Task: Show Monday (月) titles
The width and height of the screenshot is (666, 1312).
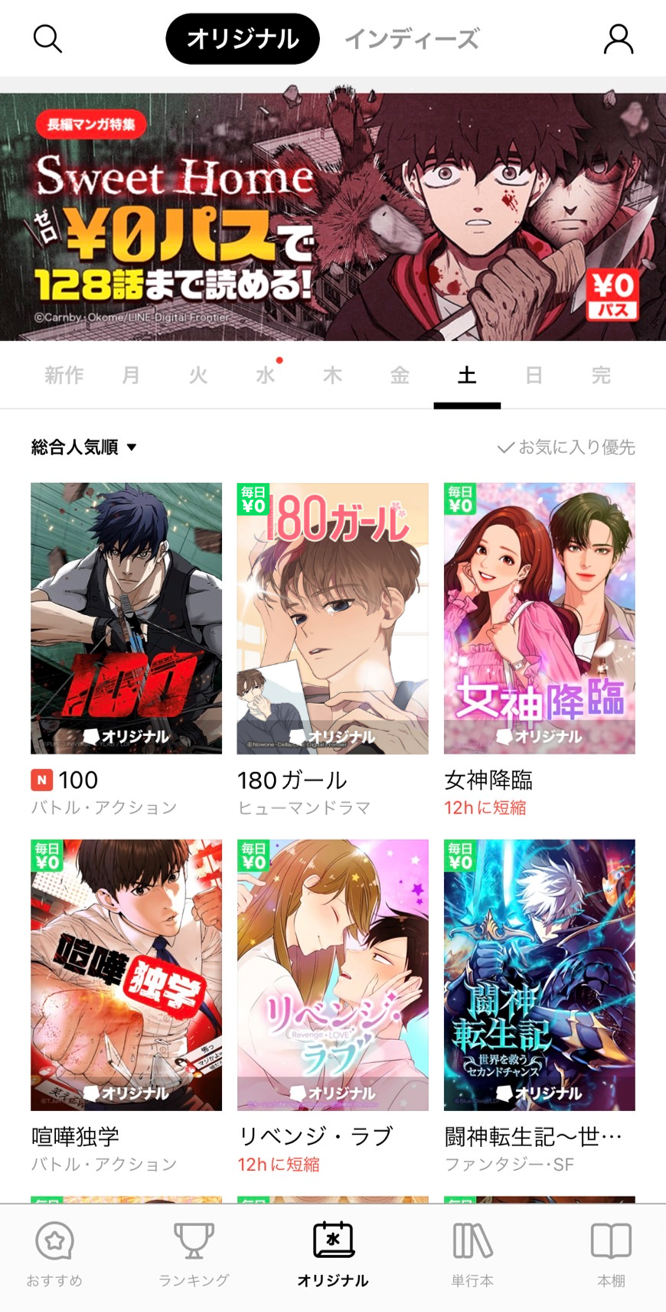Action: coord(131,375)
